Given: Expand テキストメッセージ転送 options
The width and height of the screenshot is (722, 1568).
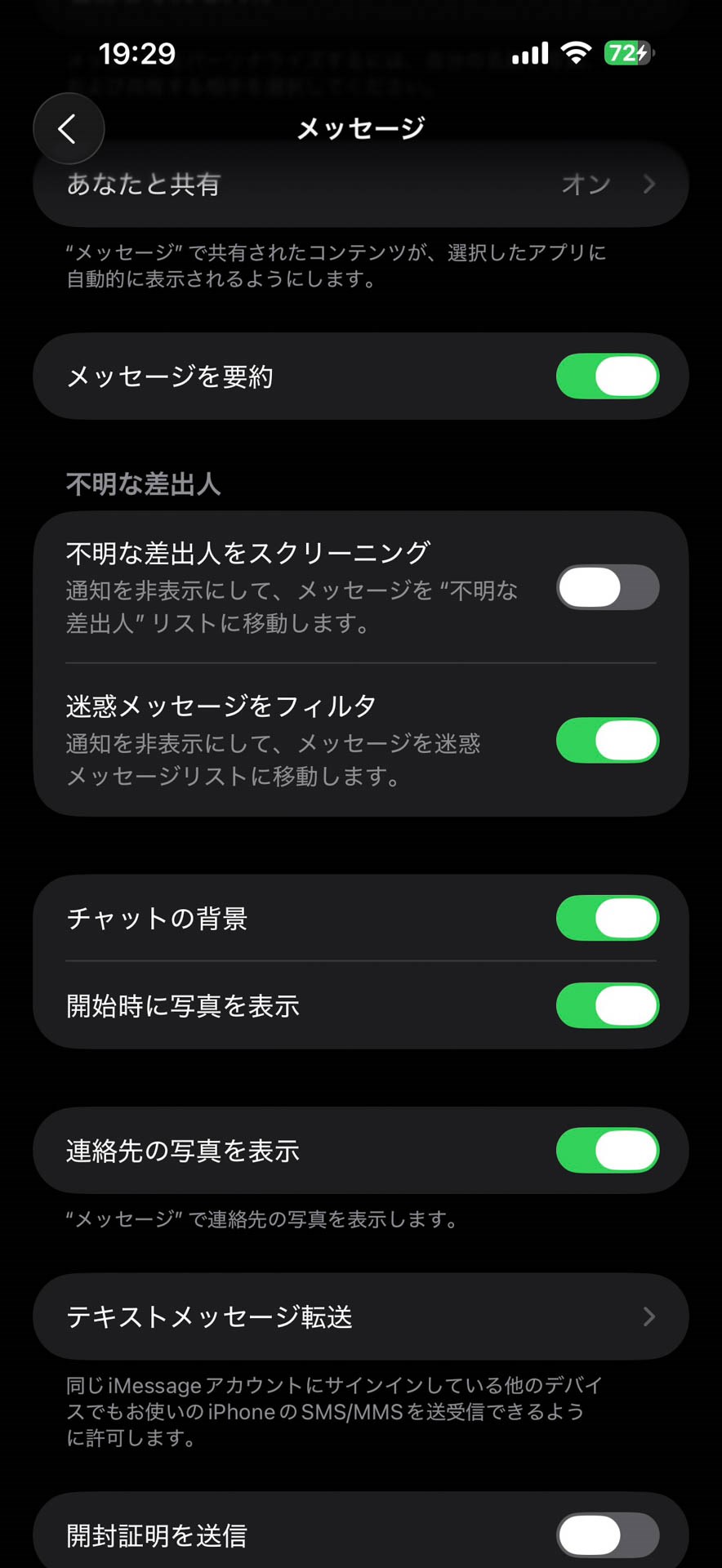Looking at the screenshot, I should point(359,1316).
